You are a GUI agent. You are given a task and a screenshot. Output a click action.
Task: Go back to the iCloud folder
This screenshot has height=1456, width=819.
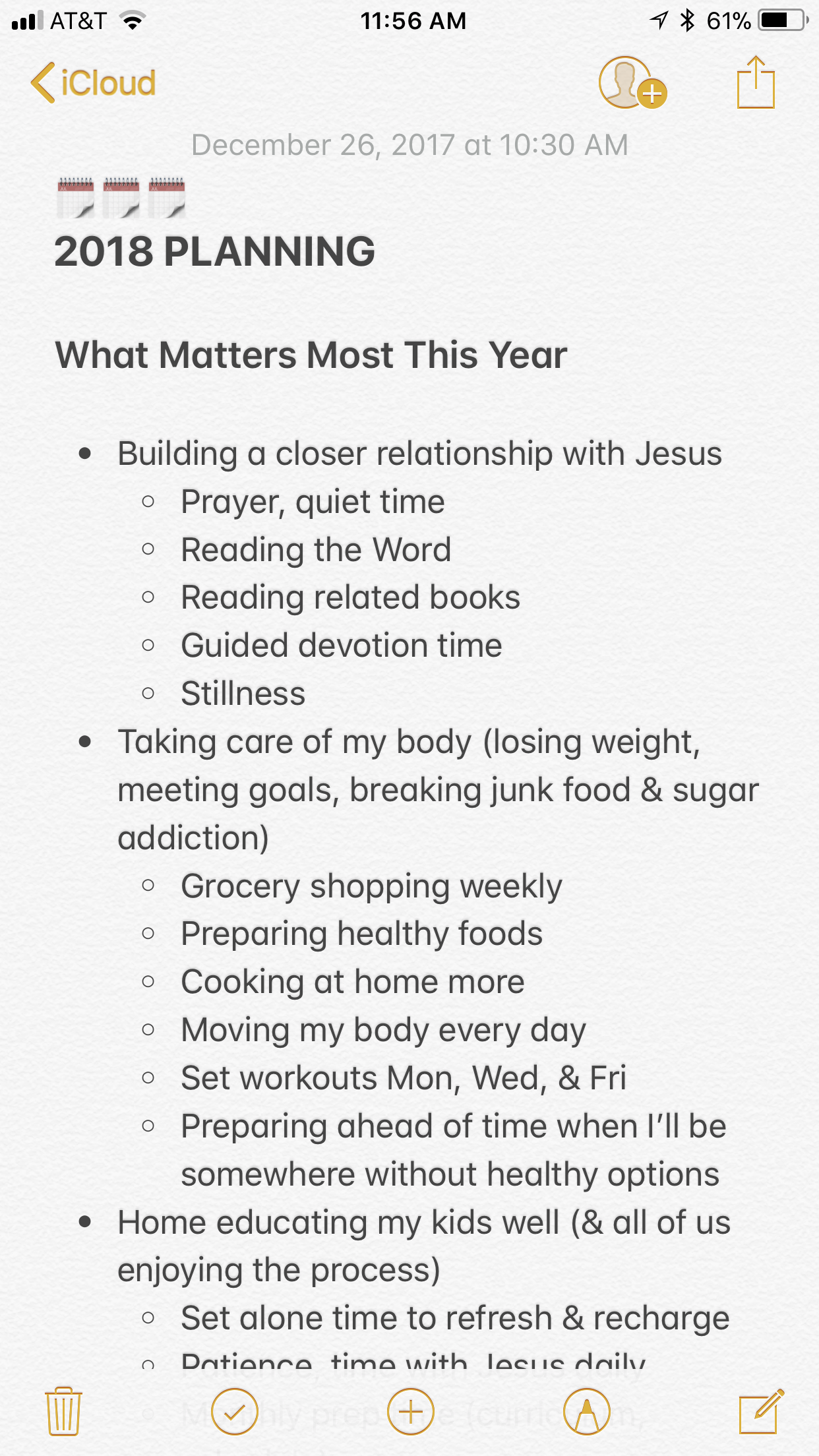[x=93, y=83]
